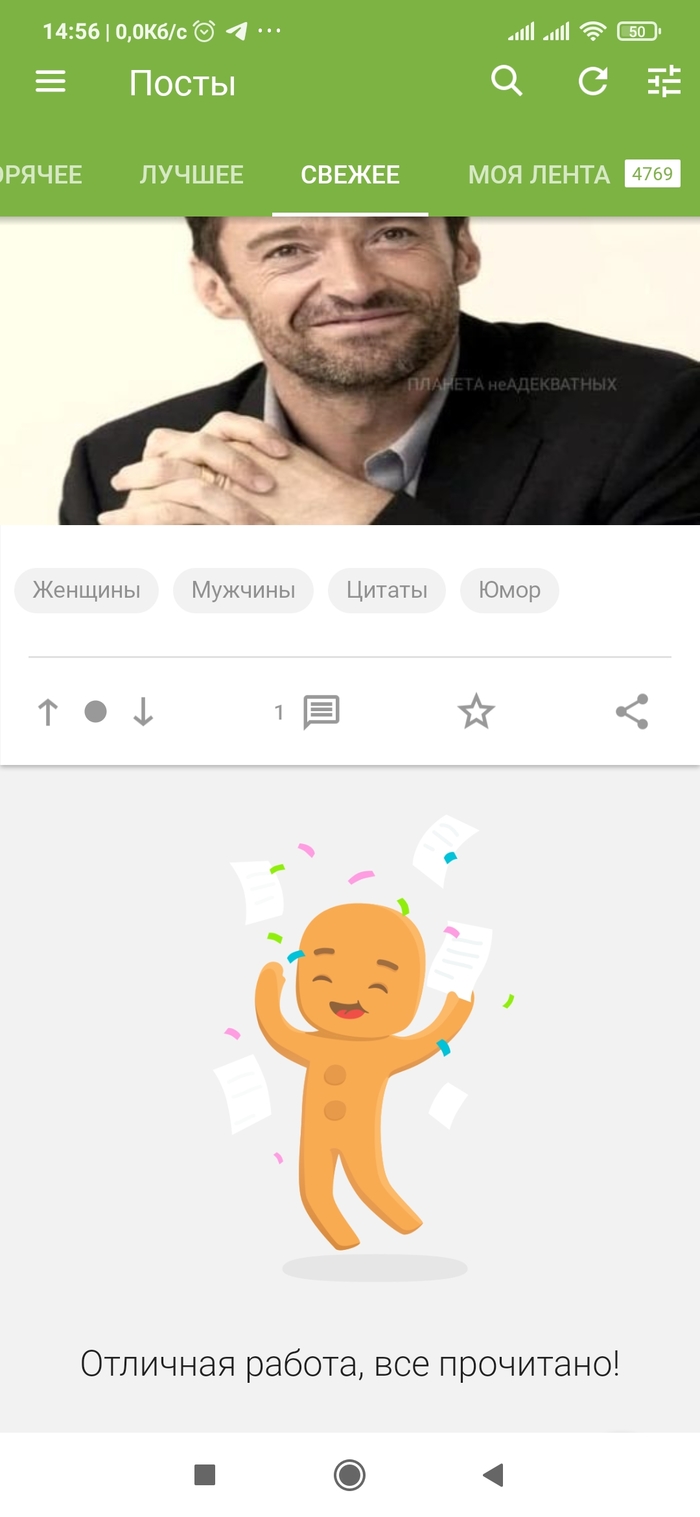The width and height of the screenshot is (700, 1517).
Task: Switch to the Лучшее tab
Action: pos(191,175)
